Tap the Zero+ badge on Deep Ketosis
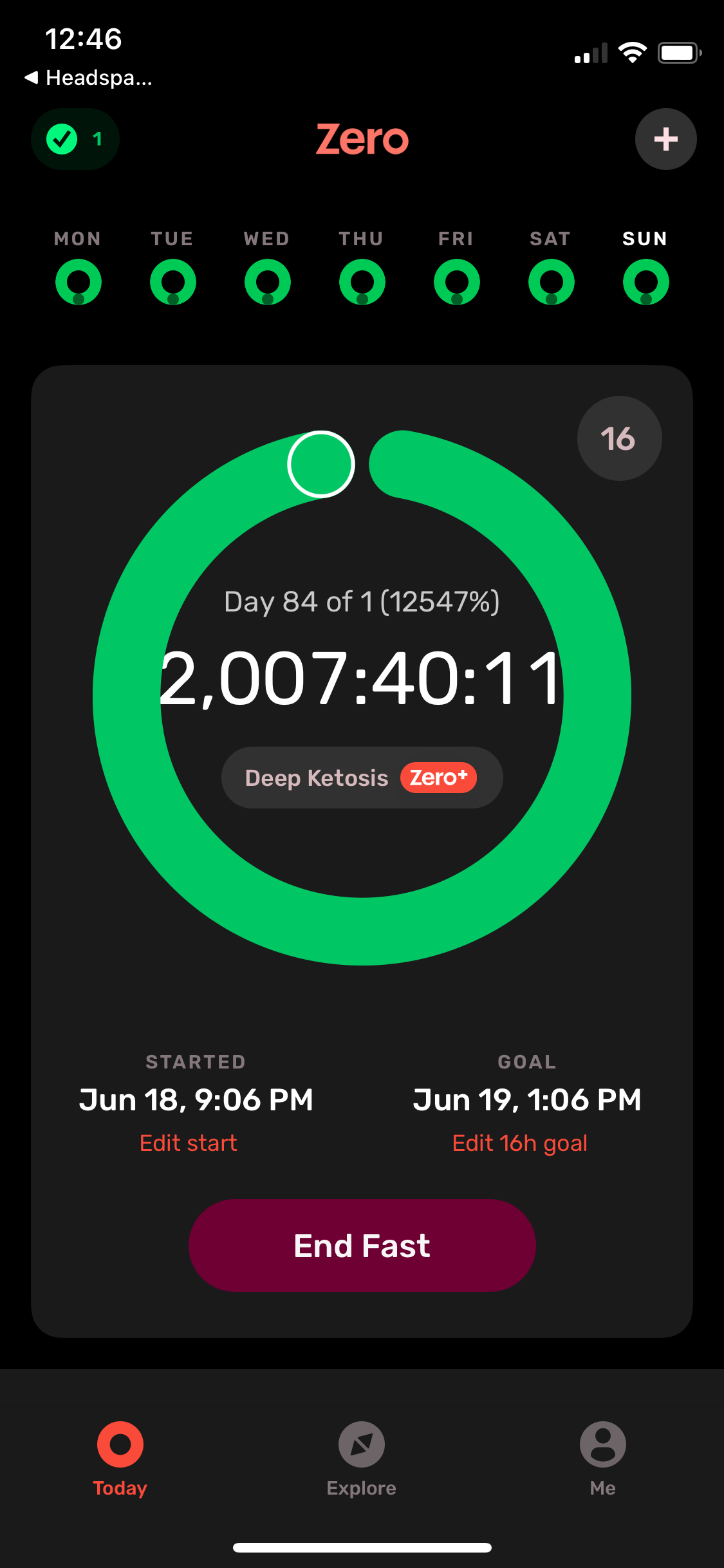Viewport: 724px width, 1568px height. click(x=439, y=778)
